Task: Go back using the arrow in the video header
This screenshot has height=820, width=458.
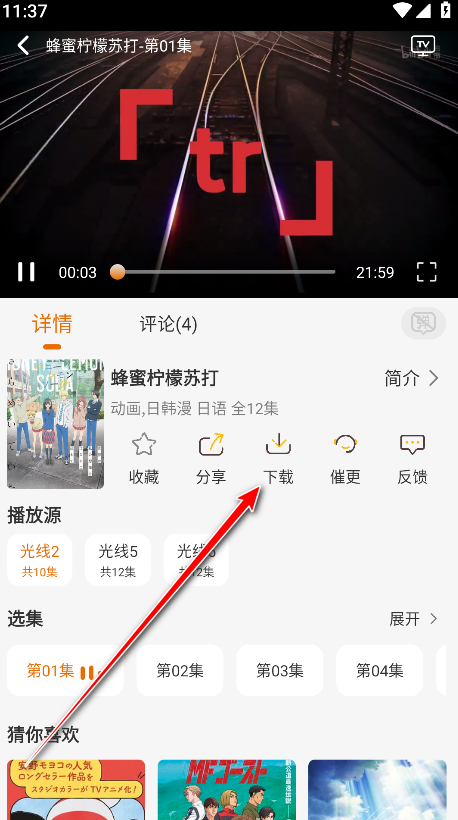Action: click(x=23, y=45)
